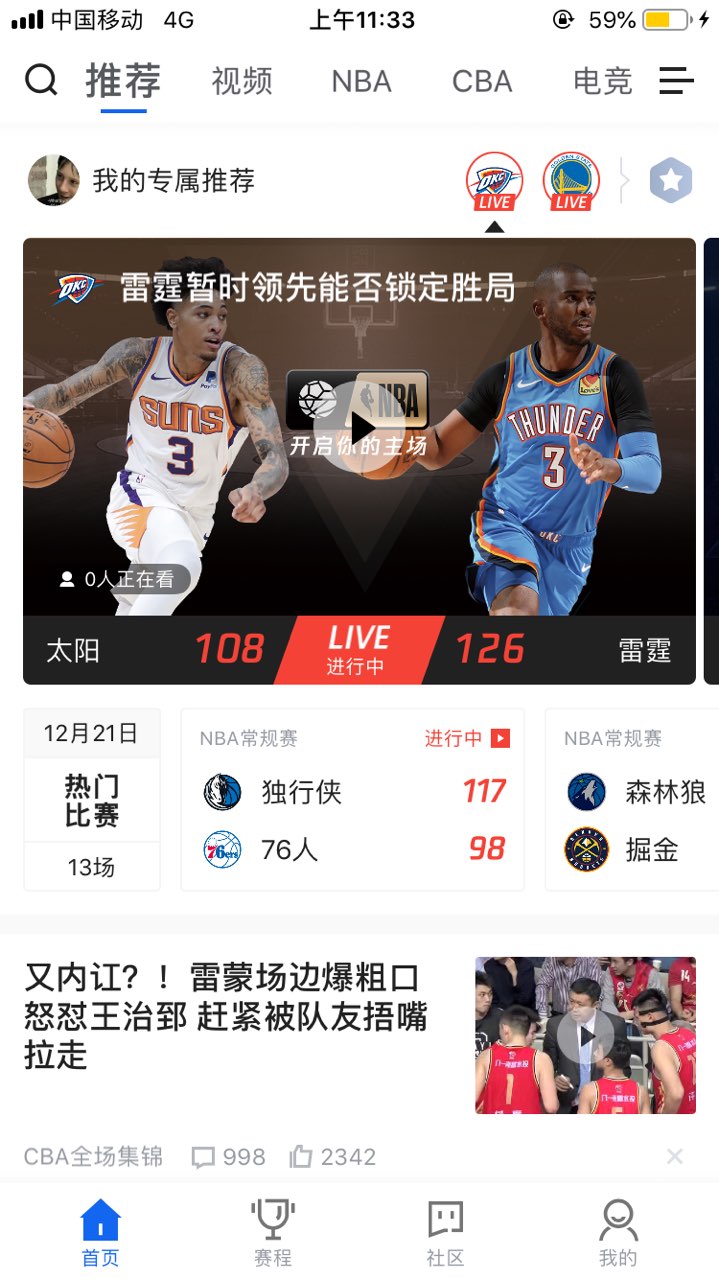Play the 雷蒙 article video thumbnail
Screen dimensions: 719x1279
pos(585,1035)
